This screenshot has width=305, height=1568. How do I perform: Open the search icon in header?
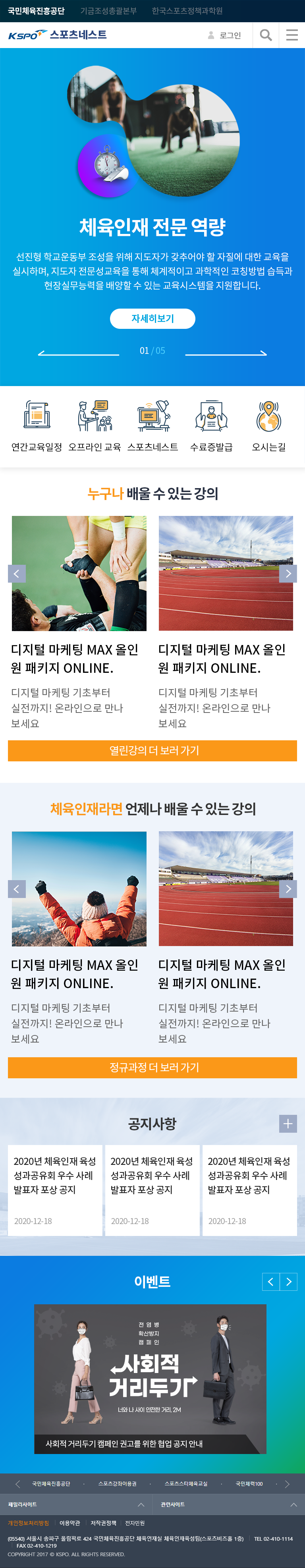pyautogui.click(x=265, y=35)
